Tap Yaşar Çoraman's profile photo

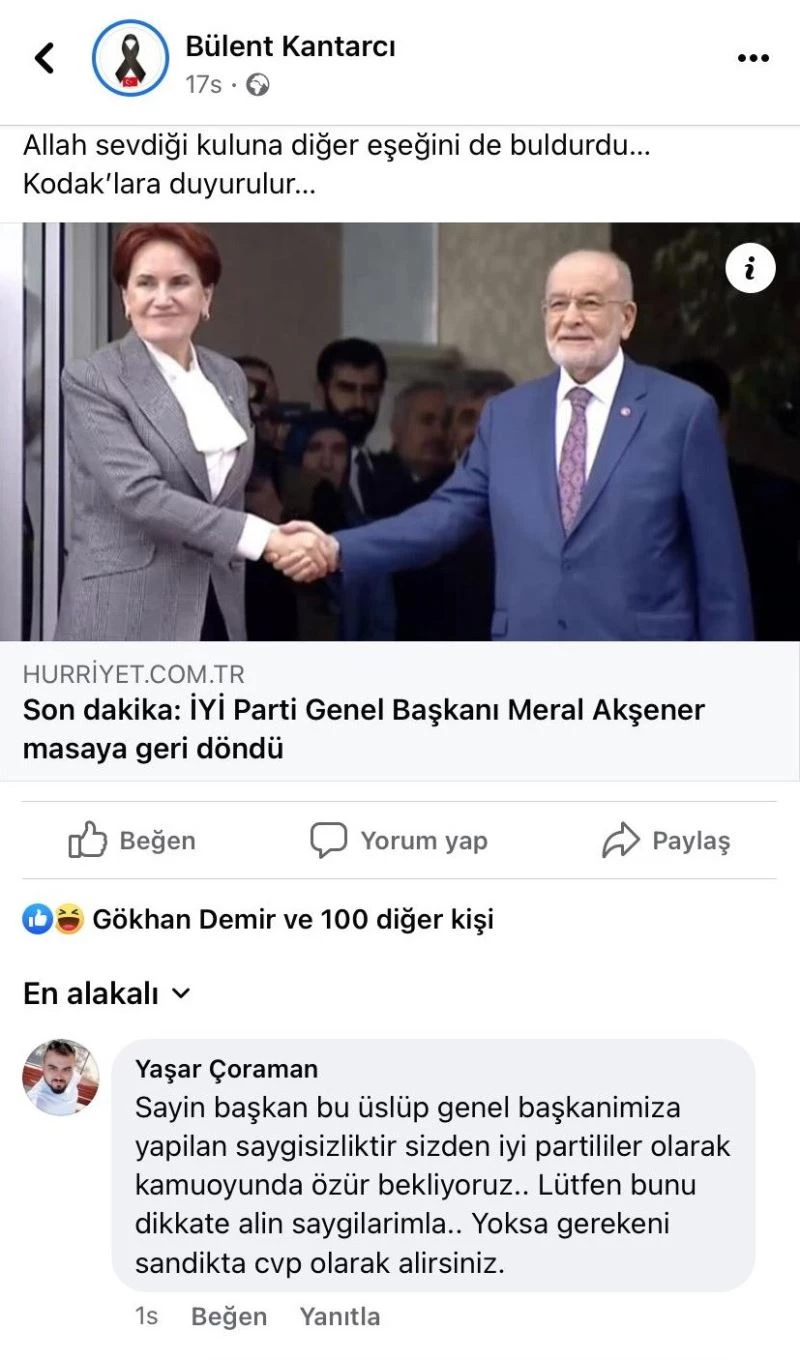point(61,1079)
